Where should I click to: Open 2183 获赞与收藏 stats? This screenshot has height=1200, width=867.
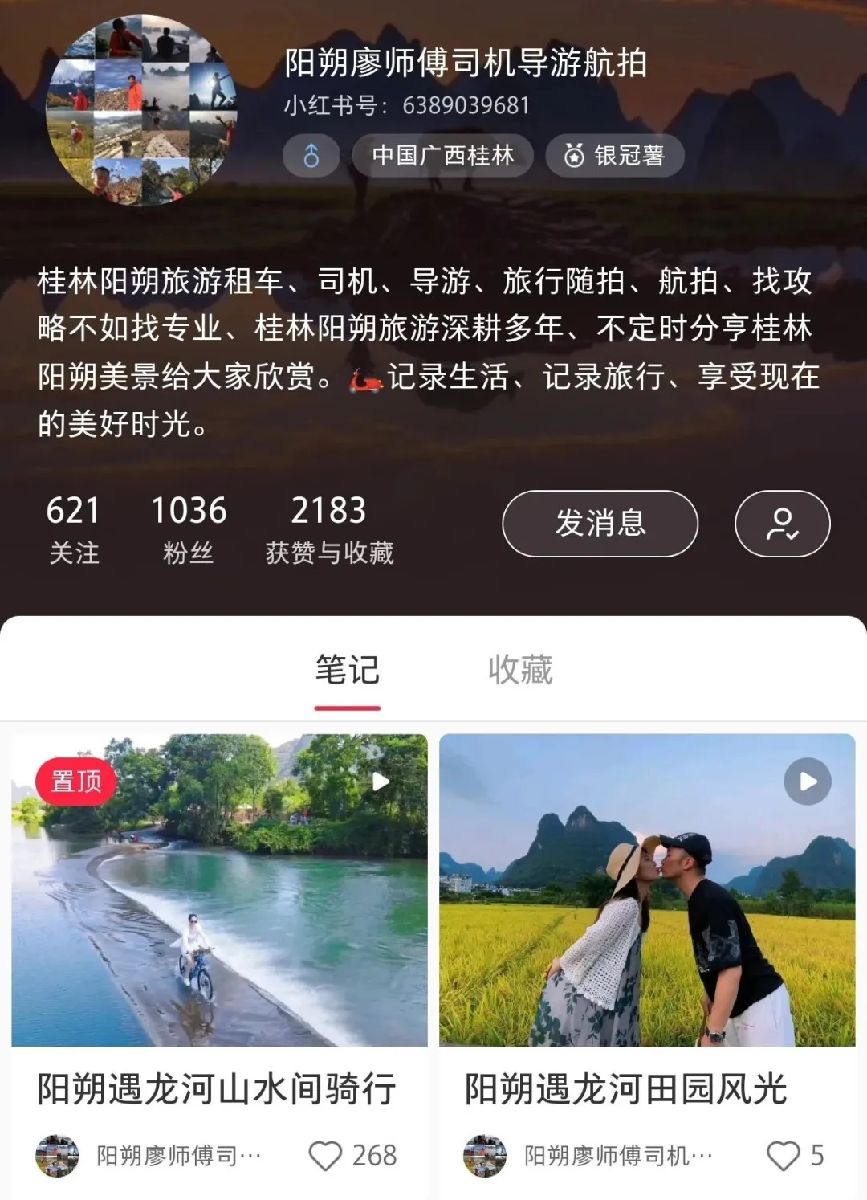tap(329, 529)
